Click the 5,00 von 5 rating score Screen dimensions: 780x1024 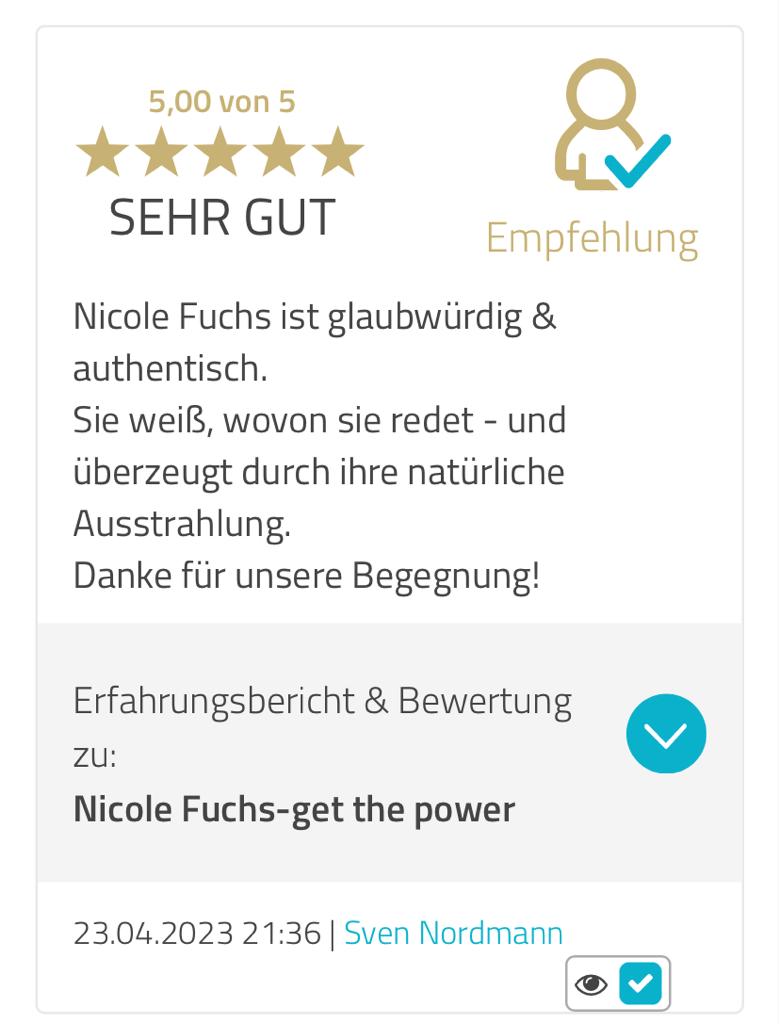(x=222, y=101)
